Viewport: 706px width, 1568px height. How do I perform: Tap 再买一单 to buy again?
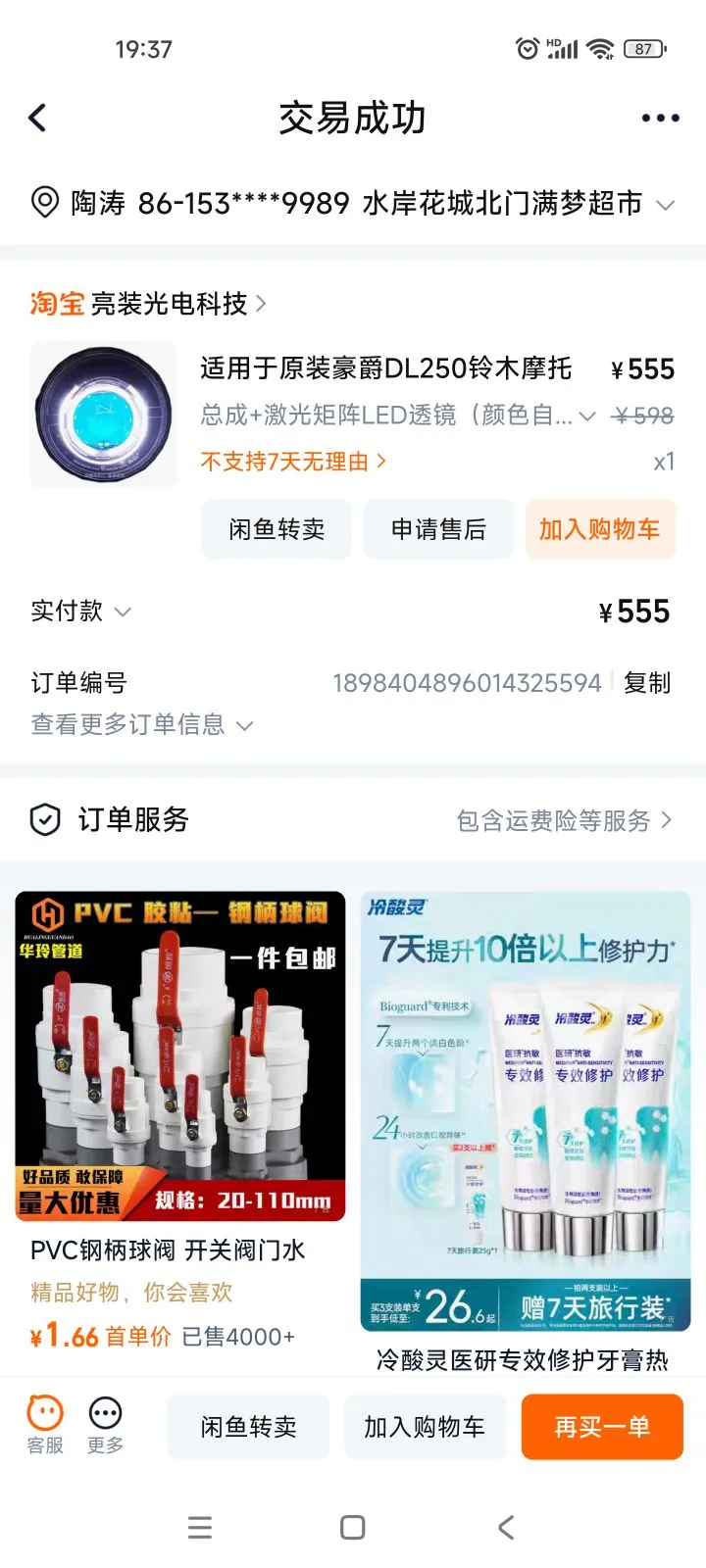pyautogui.click(x=602, y=1427)
